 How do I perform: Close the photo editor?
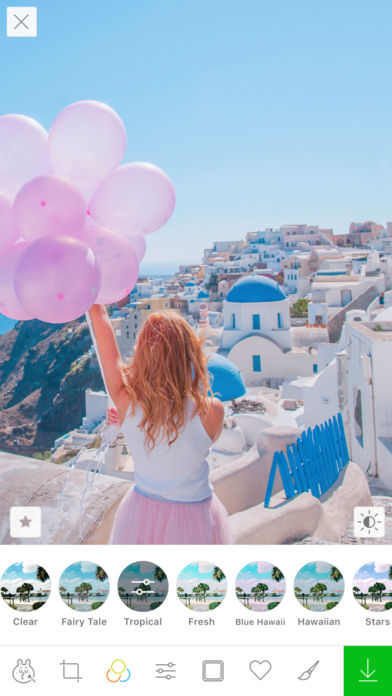click(x=22, y=22)
